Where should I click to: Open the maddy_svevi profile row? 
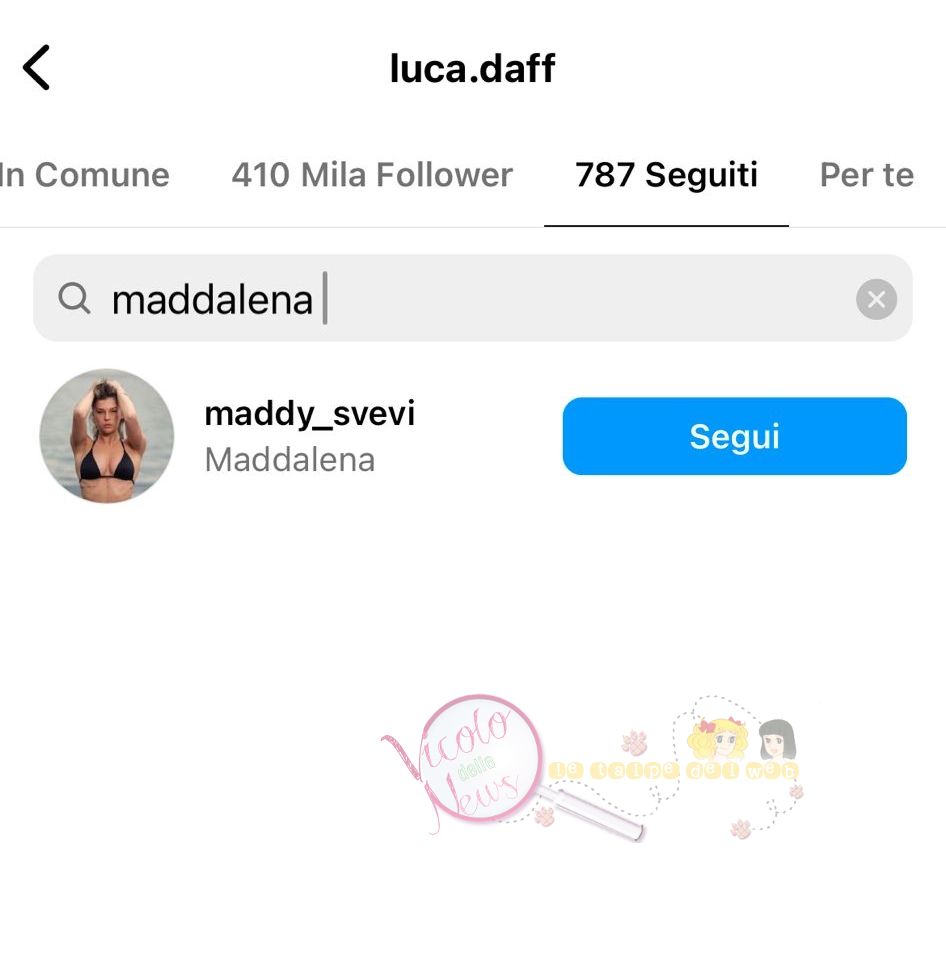(x=308, y=436)
